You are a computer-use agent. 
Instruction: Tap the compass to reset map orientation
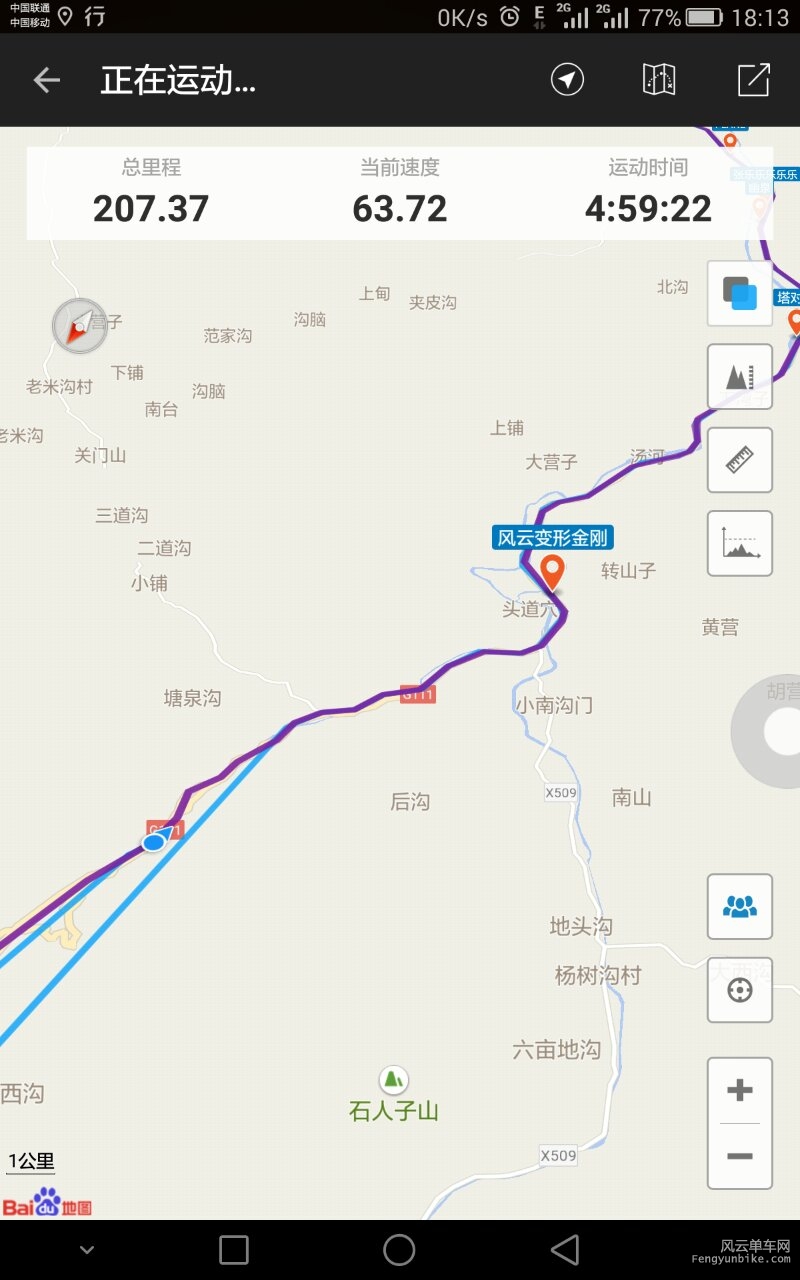click(80, 326)
